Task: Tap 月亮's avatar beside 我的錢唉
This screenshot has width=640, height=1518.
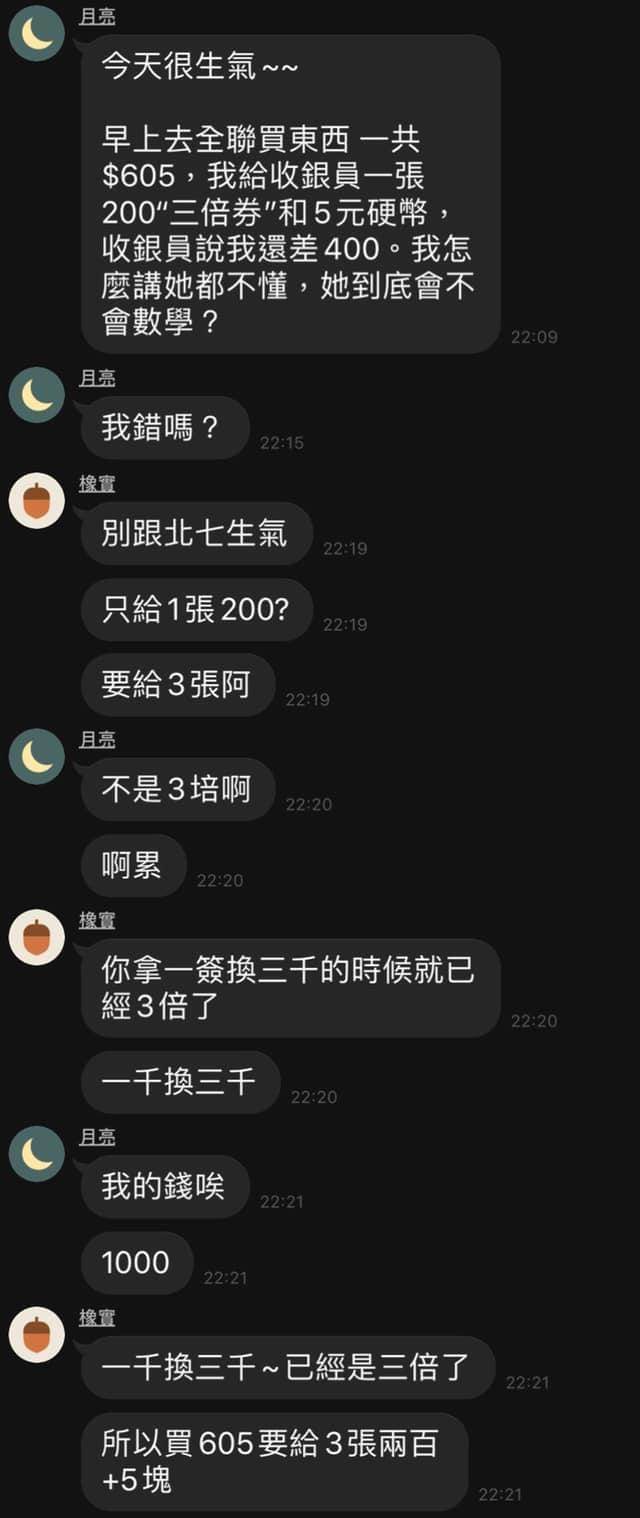Action: pos(37,1153)
